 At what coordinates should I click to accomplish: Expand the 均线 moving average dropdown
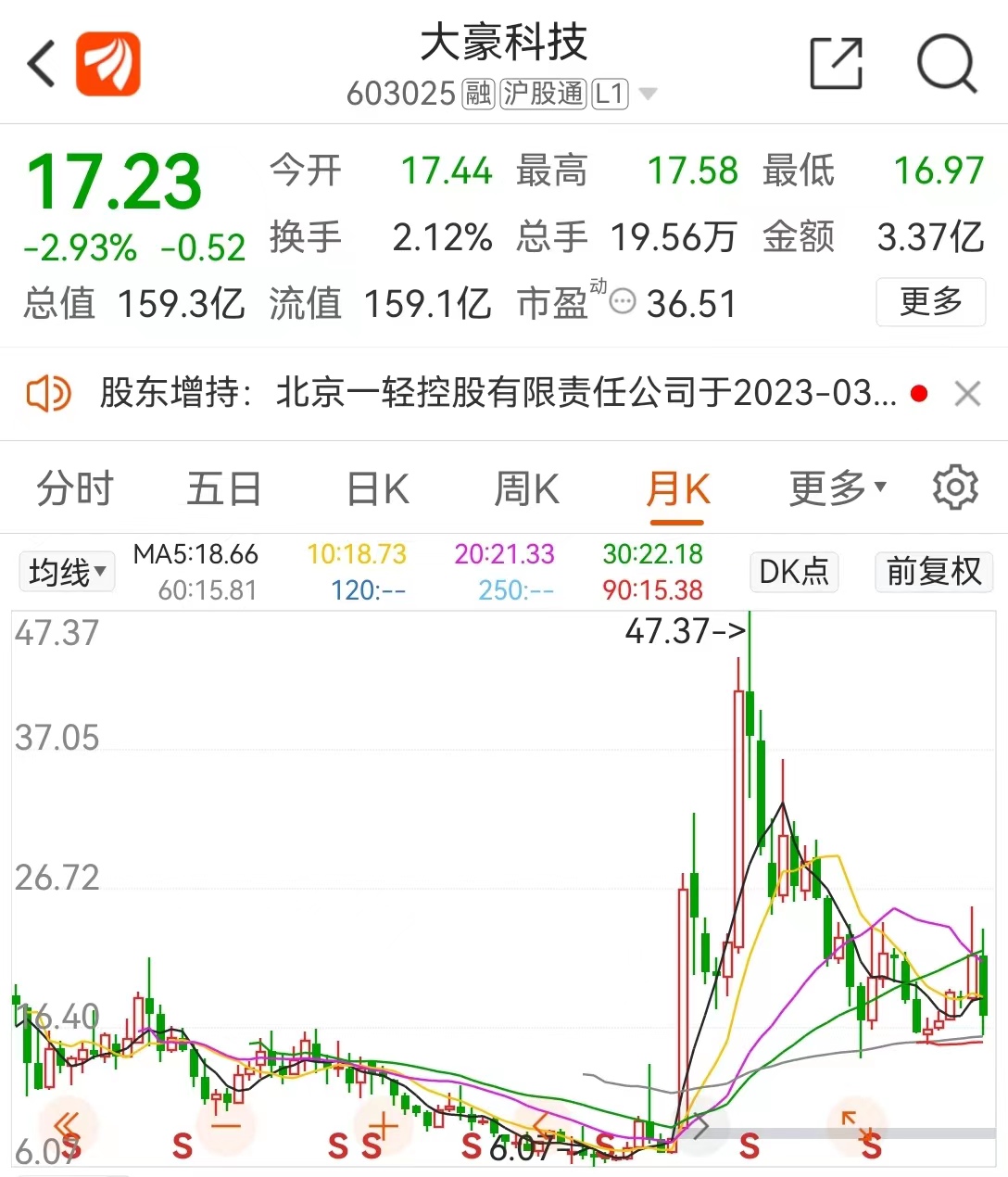coord(66,572)
